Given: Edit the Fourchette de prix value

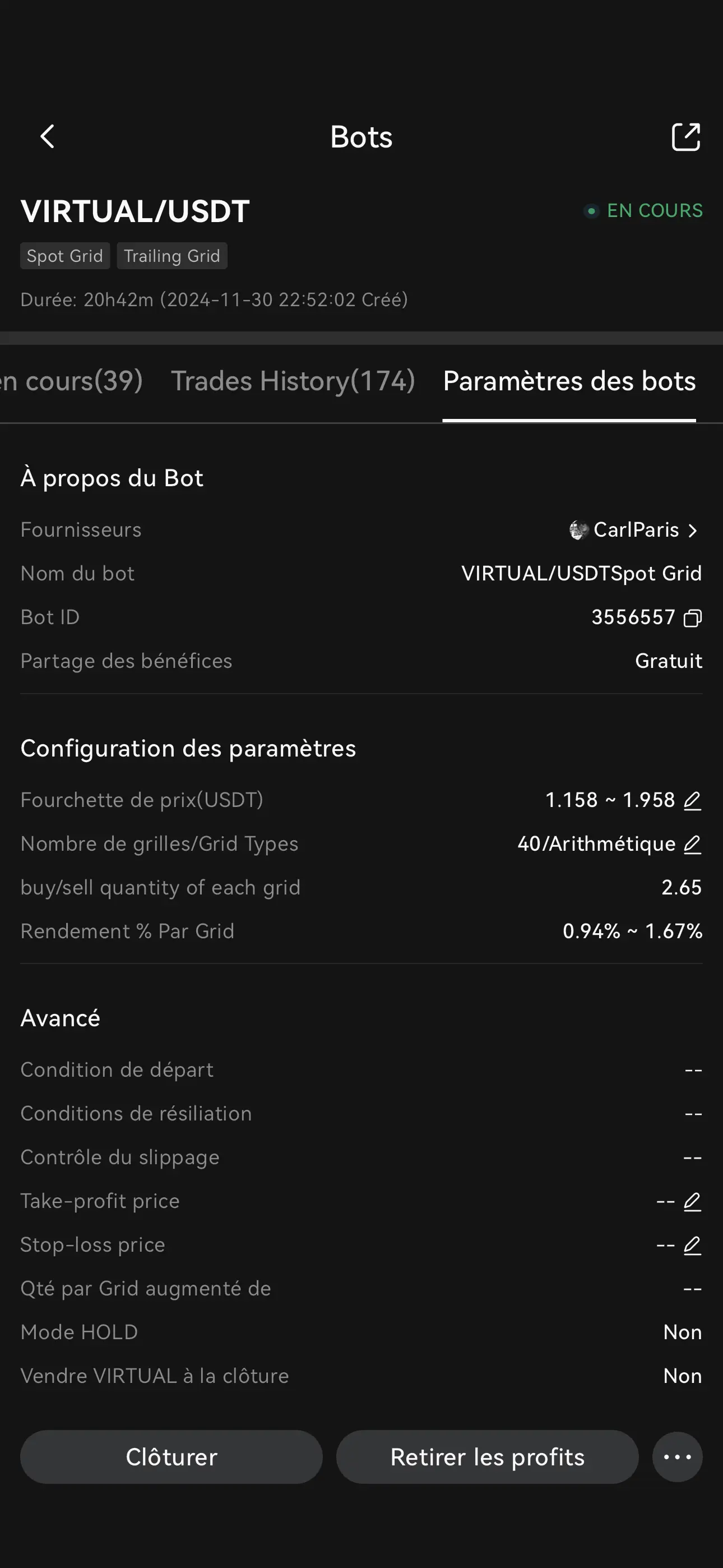Looking at the screenshot, I should [x=693, y=800].
